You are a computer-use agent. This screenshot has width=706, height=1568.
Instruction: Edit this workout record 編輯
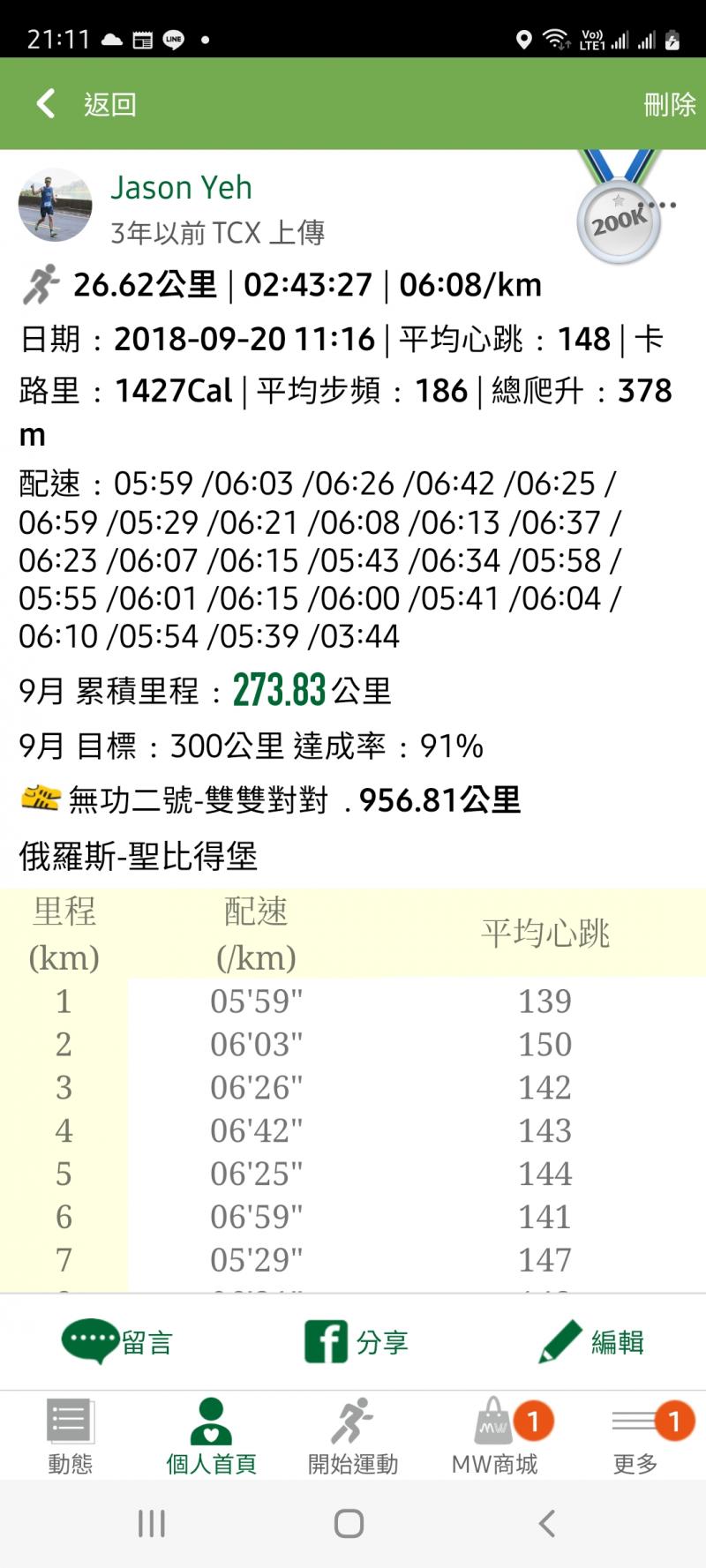592,1342
